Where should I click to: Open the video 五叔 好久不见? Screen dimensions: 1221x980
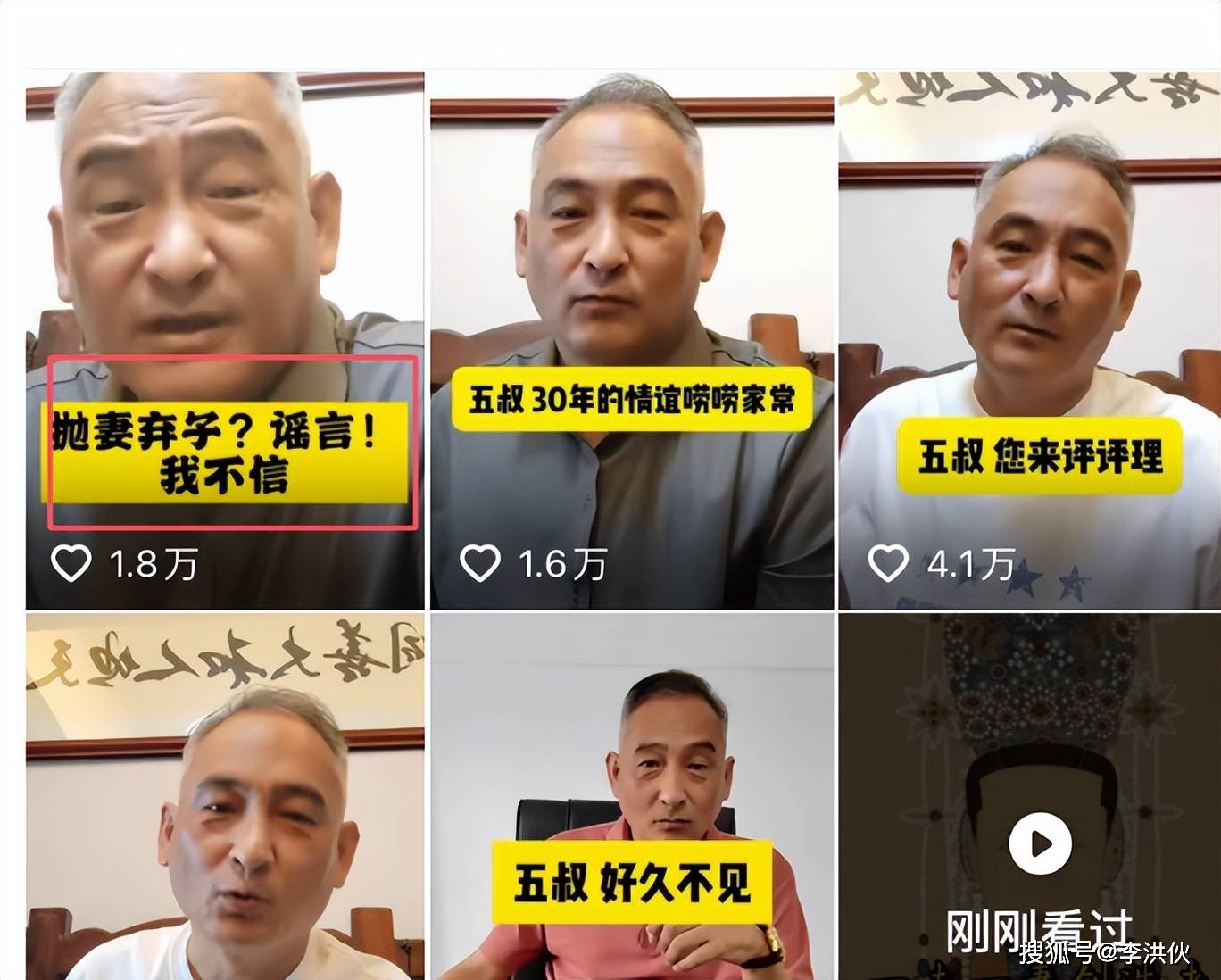point(631,796)
